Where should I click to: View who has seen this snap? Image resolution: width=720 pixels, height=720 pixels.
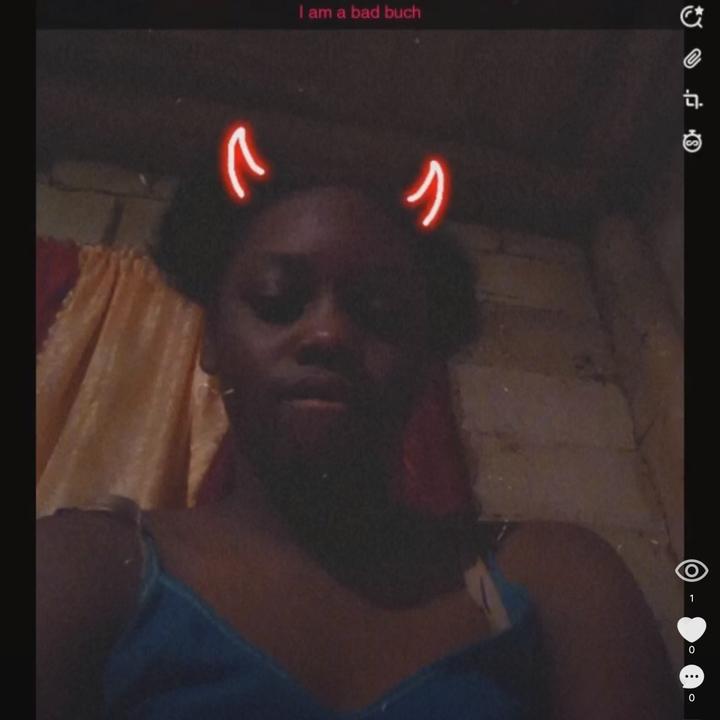(691, 571)
